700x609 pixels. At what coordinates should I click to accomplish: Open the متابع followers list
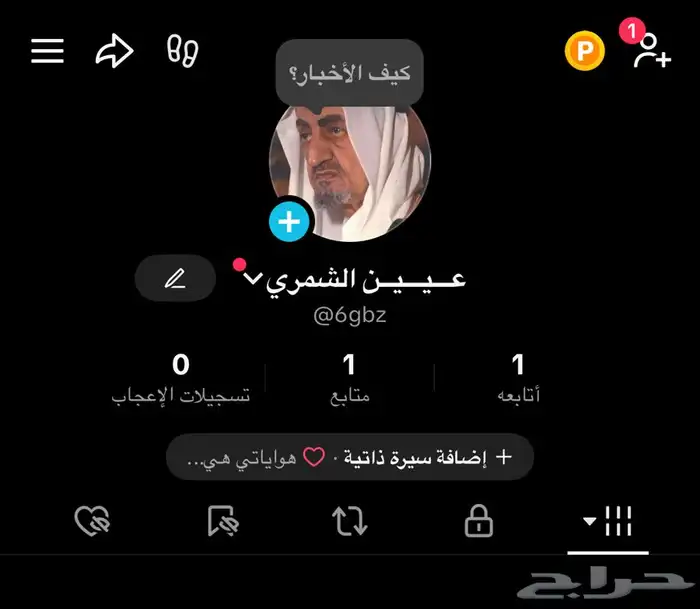pyautogui.click(x=349, y=378)
